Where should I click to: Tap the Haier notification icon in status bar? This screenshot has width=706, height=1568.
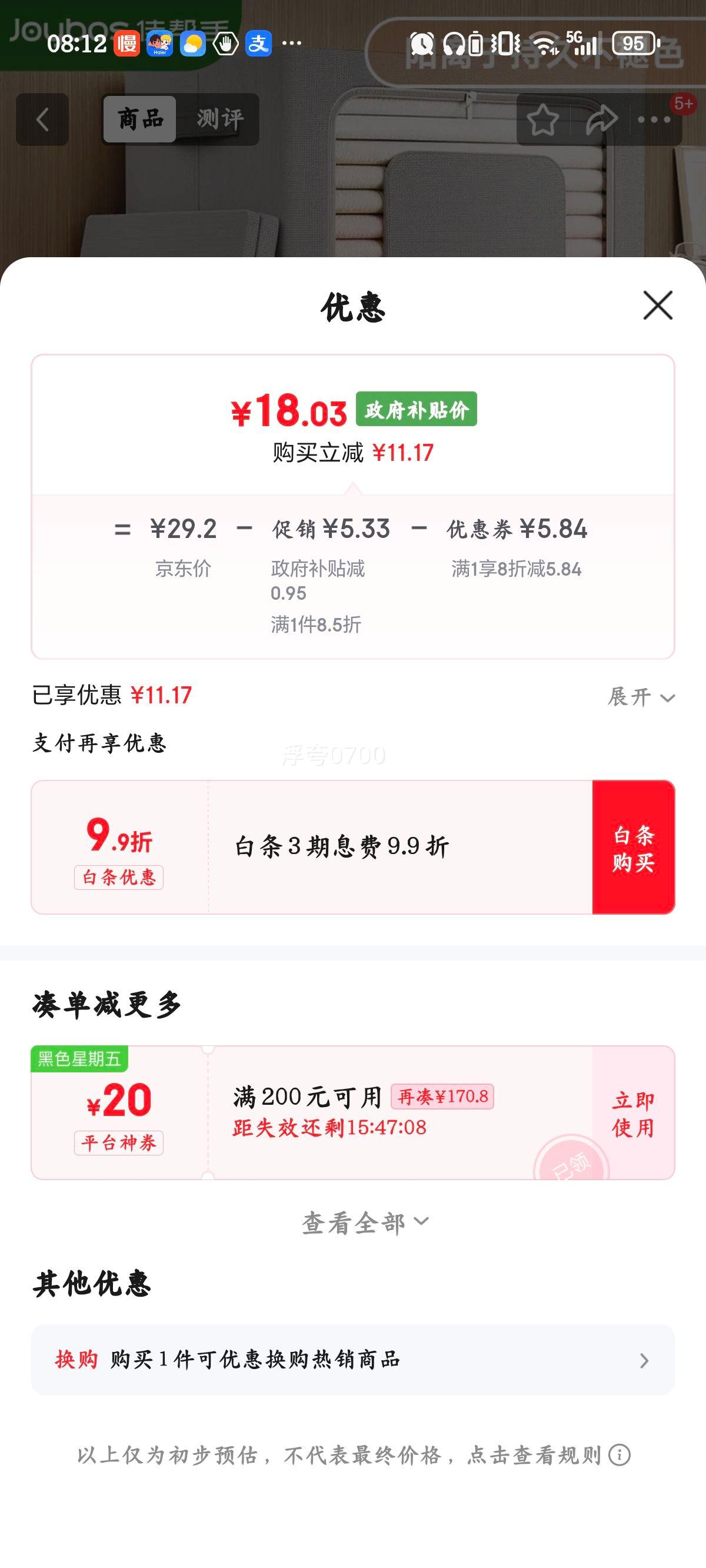[x=161, y=42]
